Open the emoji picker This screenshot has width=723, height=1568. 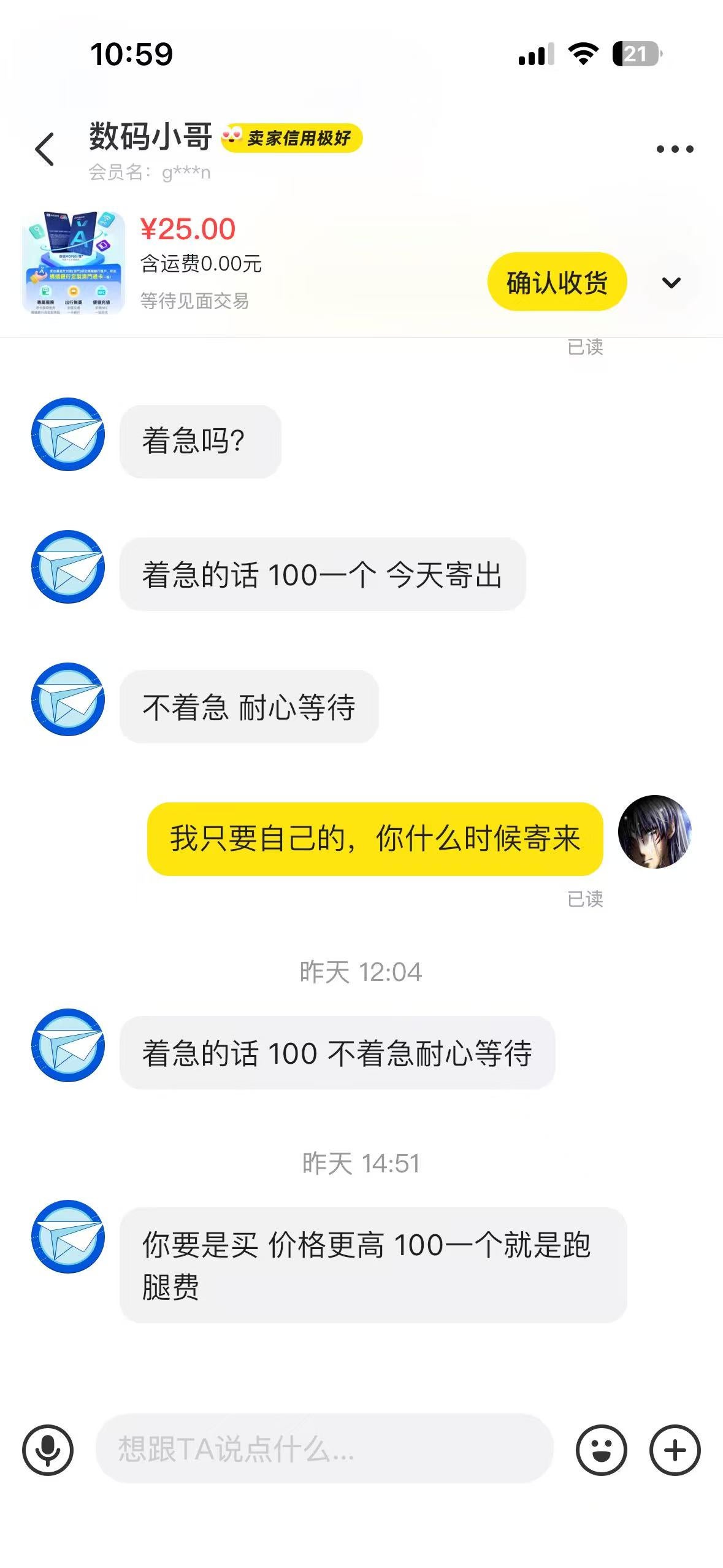coord(601,1450)
